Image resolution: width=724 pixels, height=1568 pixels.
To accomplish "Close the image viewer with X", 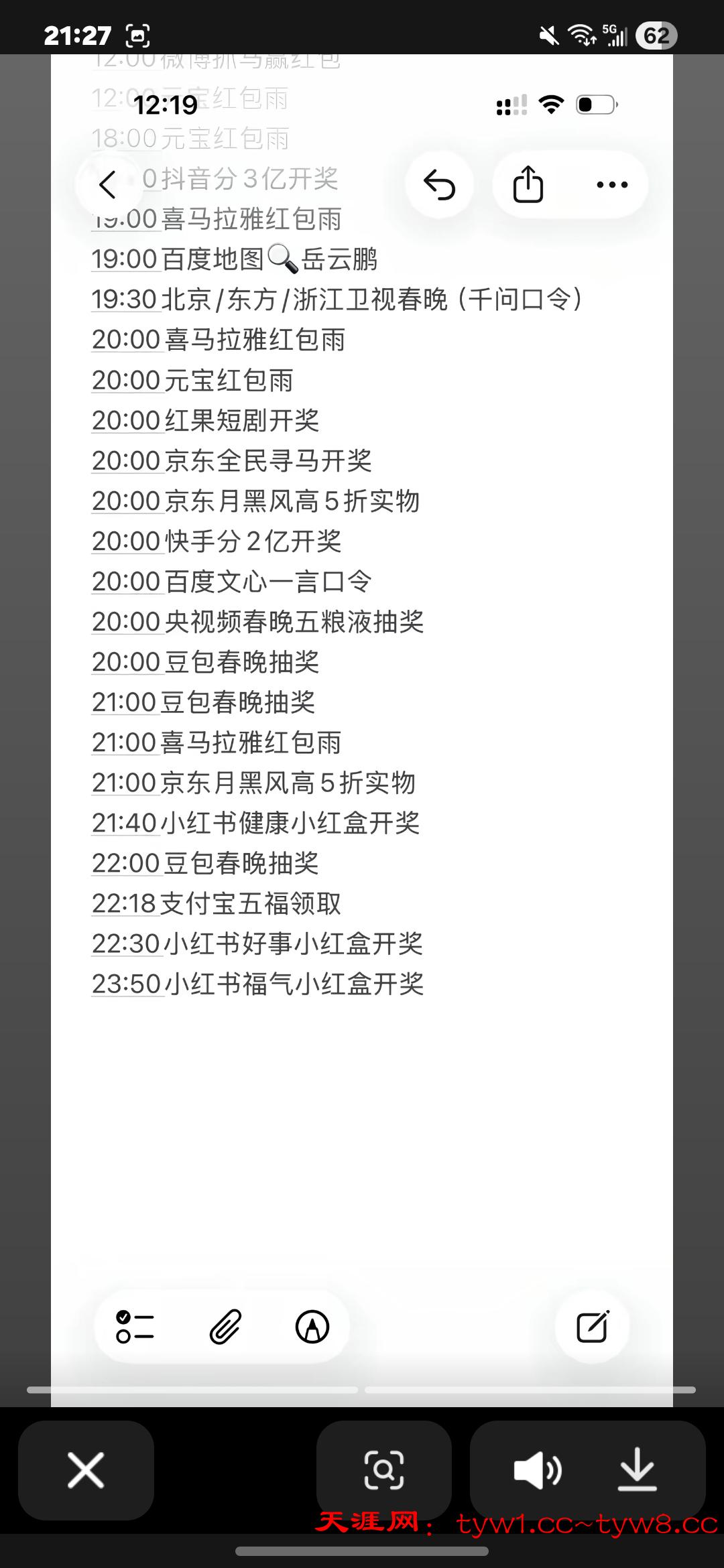I will click(86, 1472).
